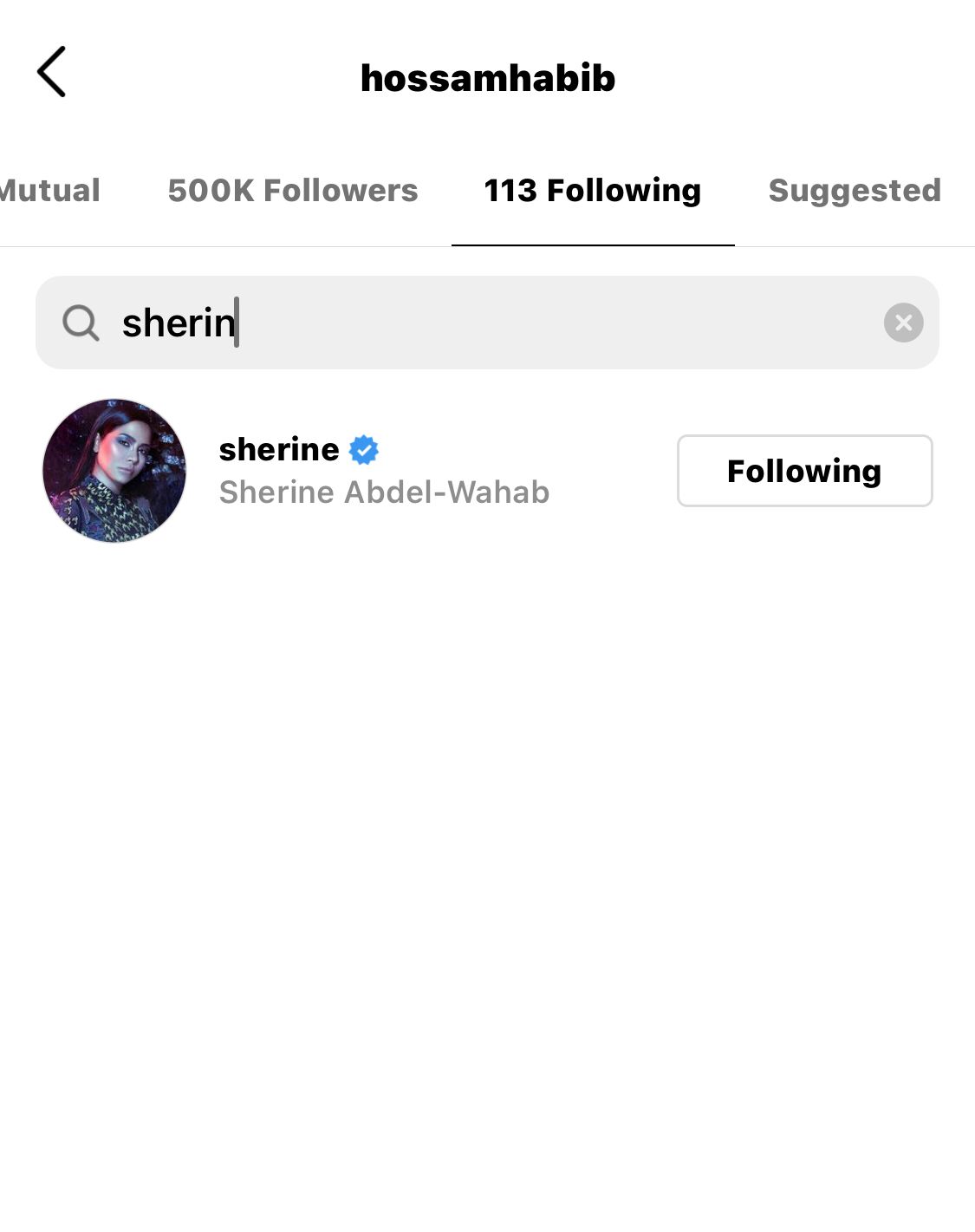Tap the Following button next to sherine
Screen dimensions: 975x1232
pos(804,471)
